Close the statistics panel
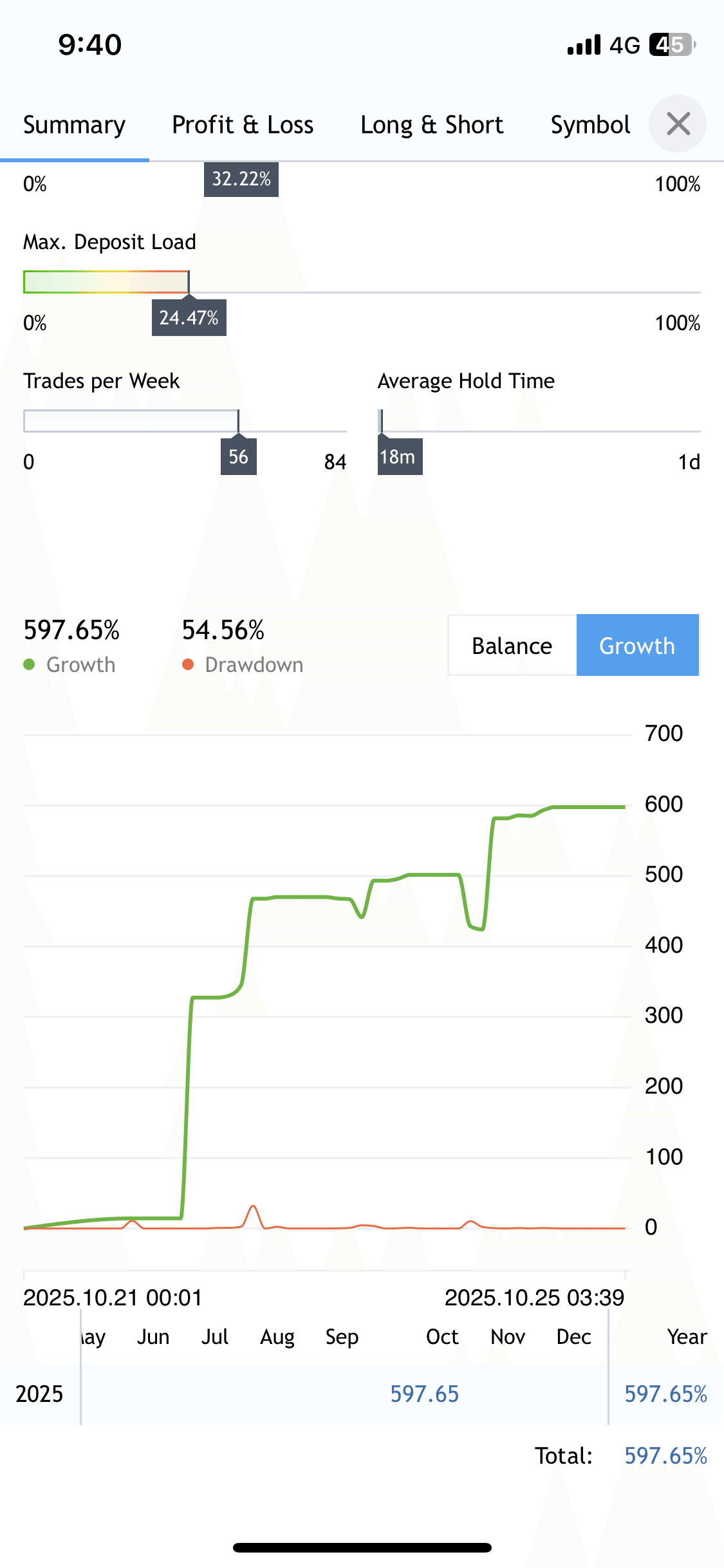 (678, 124)
